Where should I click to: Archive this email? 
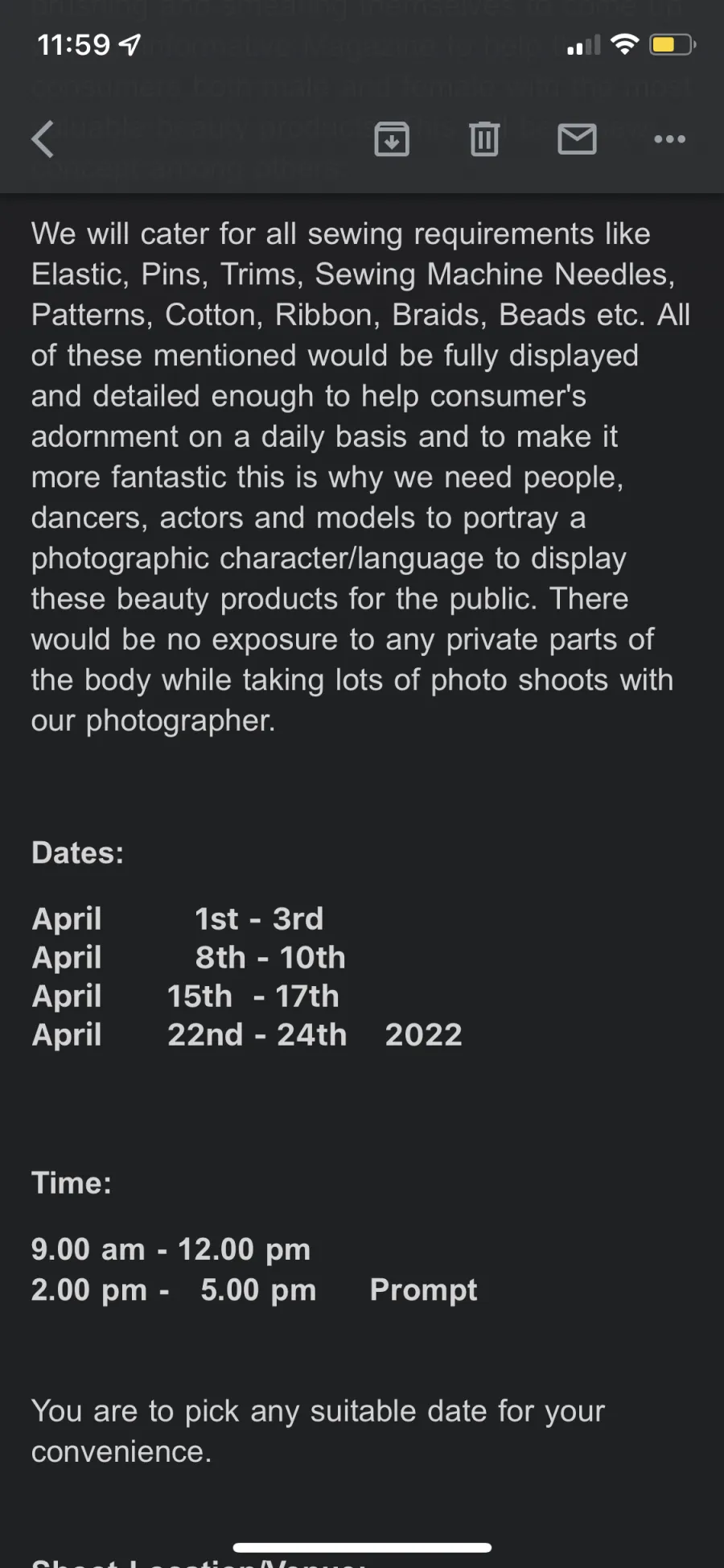[x=392, y=139]
